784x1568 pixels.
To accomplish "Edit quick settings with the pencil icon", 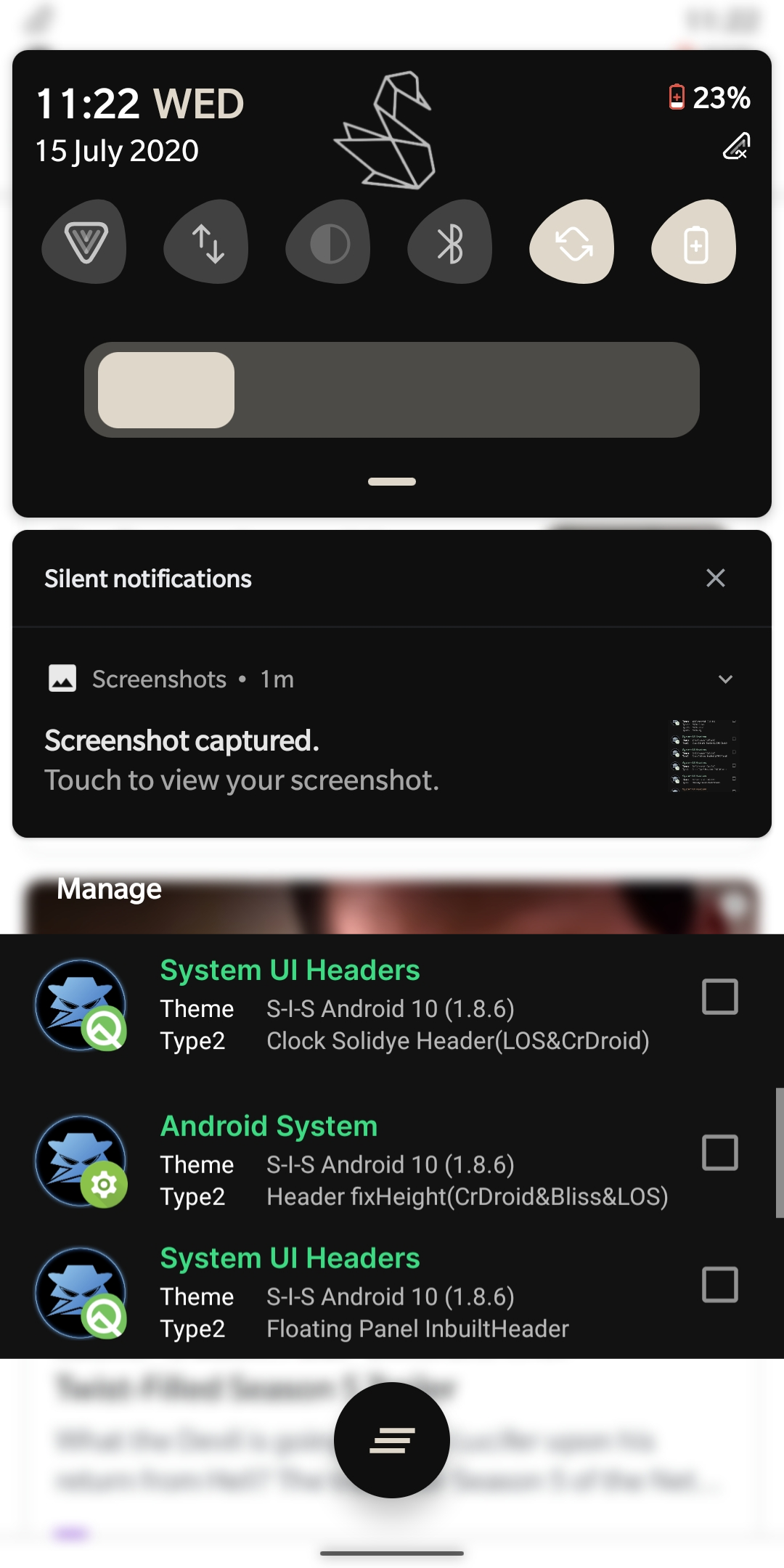I will (736, 146).
